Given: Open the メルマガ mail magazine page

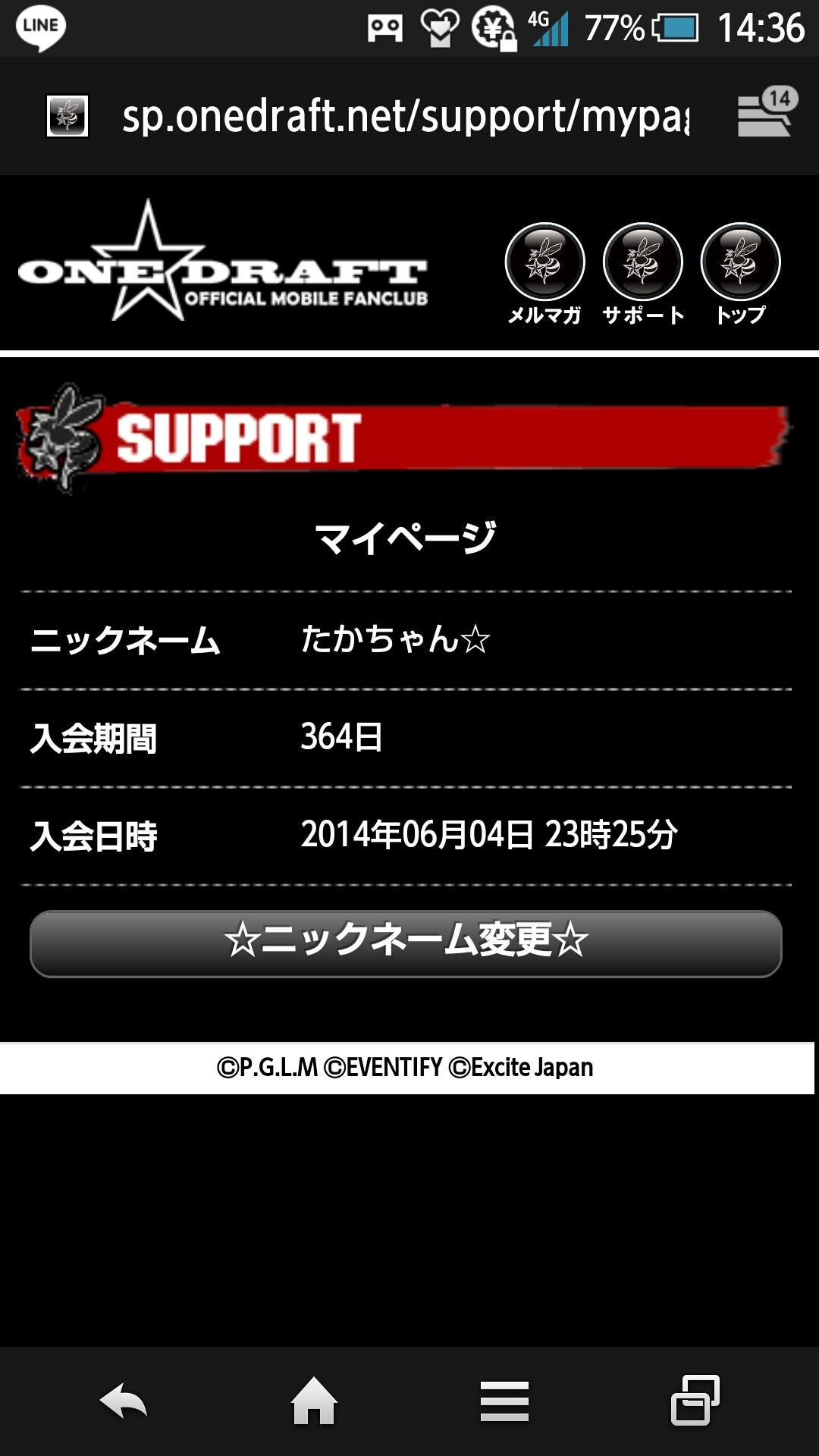Looking at the screenshot, I should (x=544, y=273).
